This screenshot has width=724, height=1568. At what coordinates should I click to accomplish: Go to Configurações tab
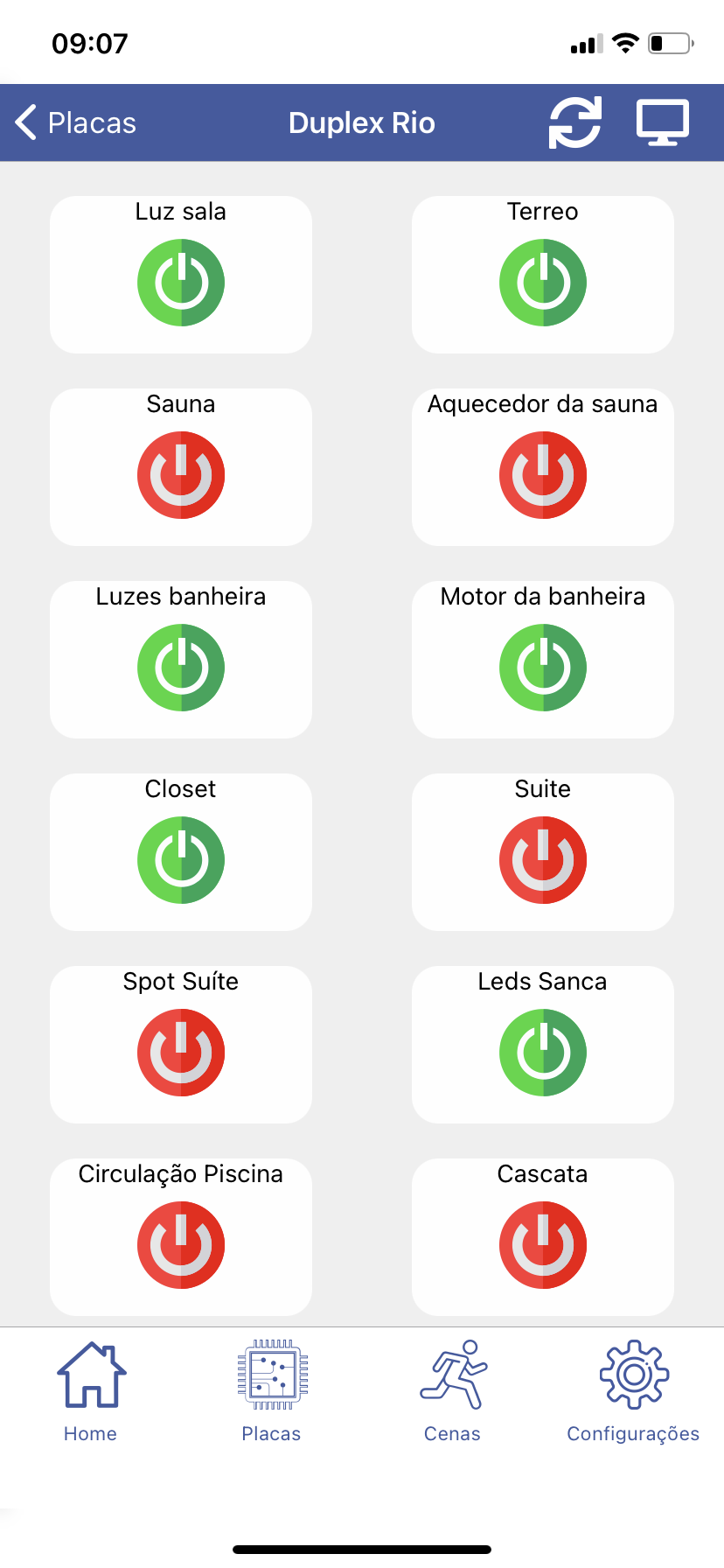click(634, 1391)
